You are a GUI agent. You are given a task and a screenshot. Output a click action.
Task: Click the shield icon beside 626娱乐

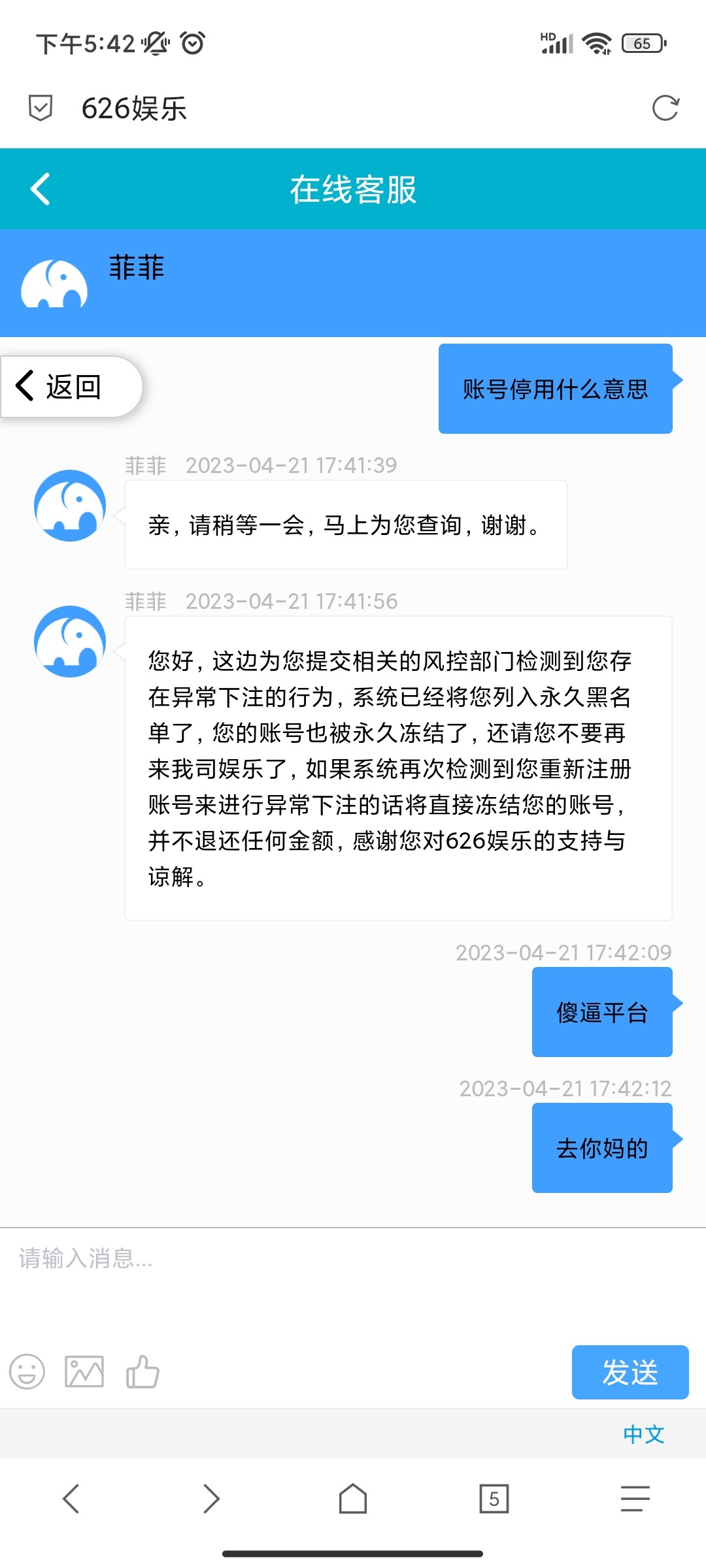tap(39, 108)
